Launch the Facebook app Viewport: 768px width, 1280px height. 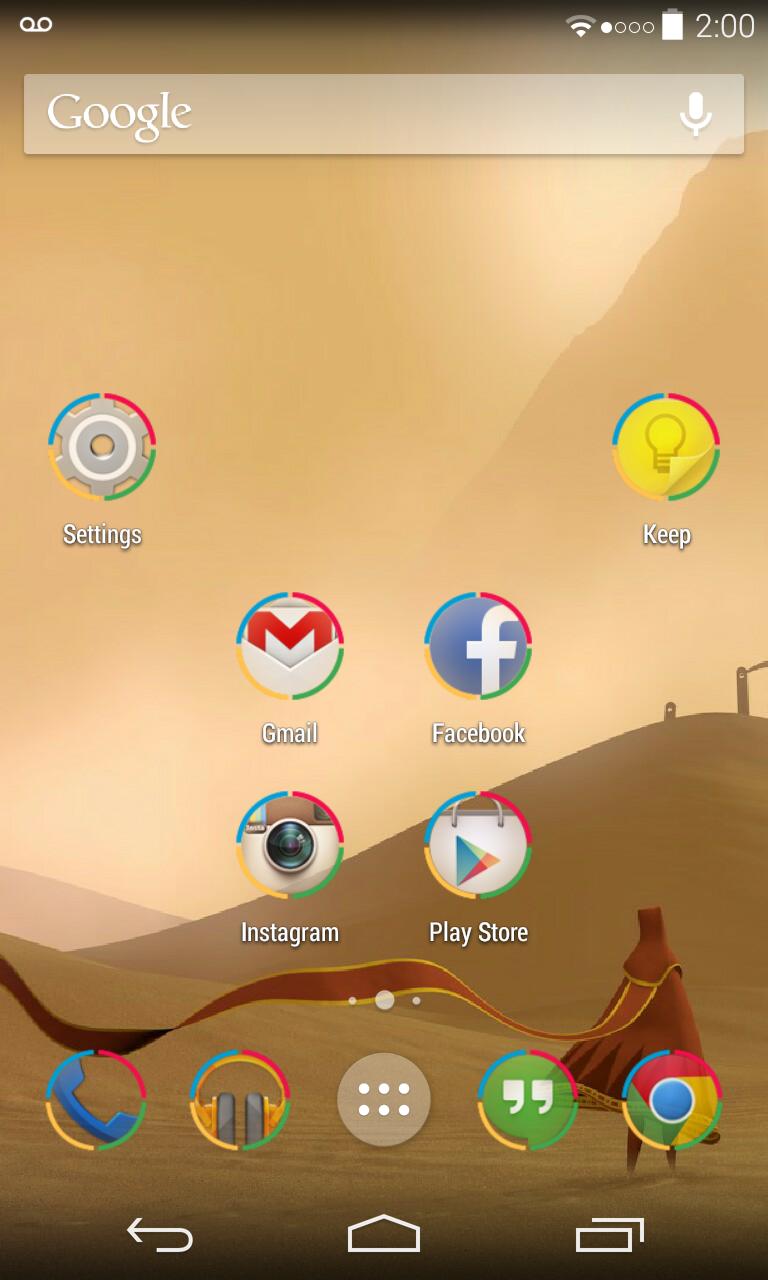coord(478,646)
